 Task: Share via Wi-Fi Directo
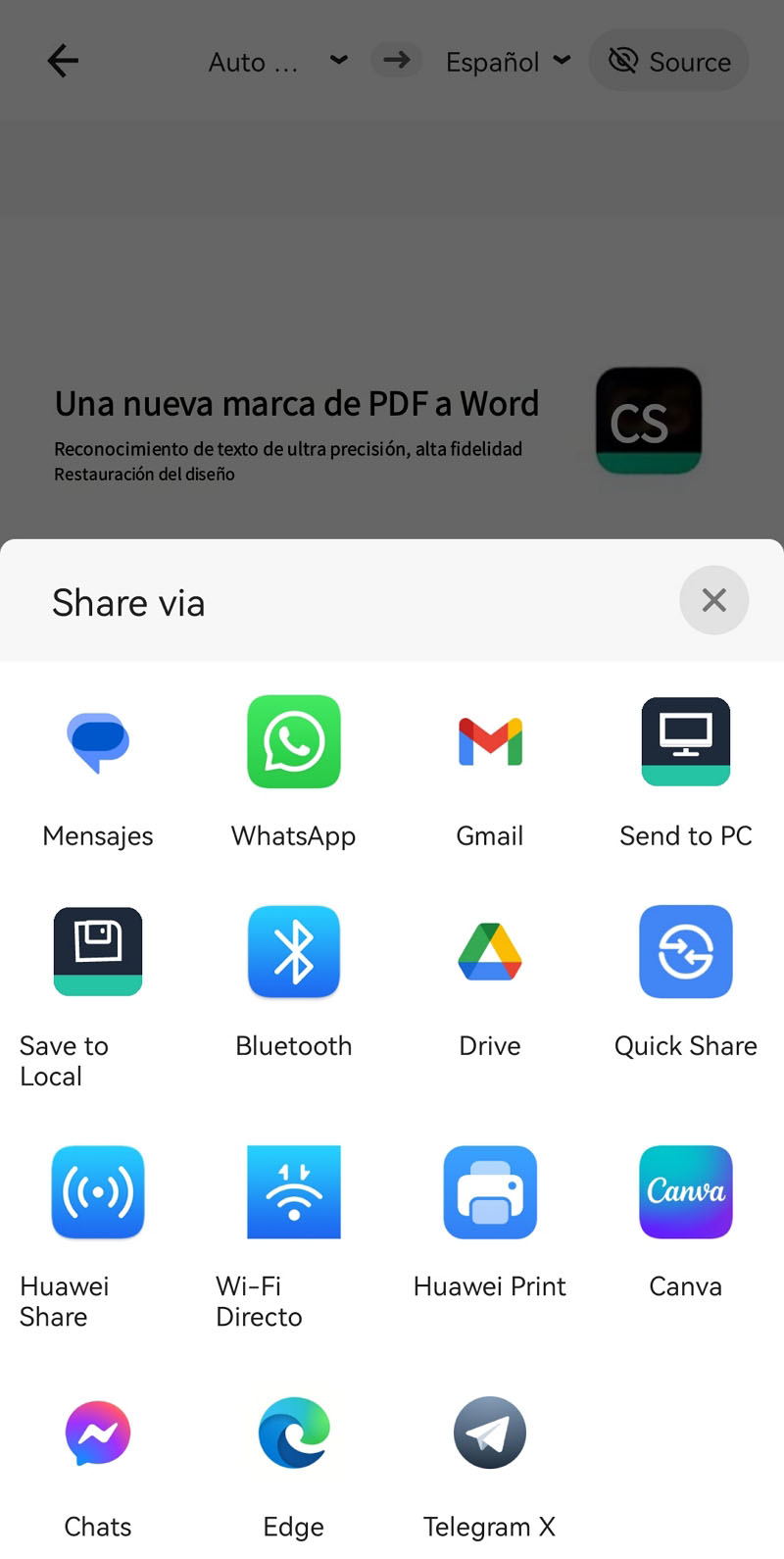tap(293, 1191)
